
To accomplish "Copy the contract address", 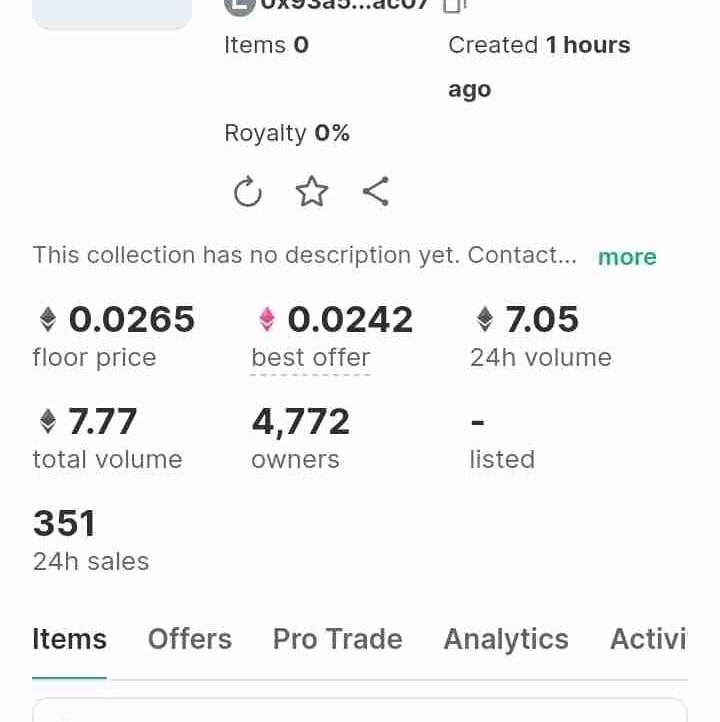I will [x=454, y=5].
